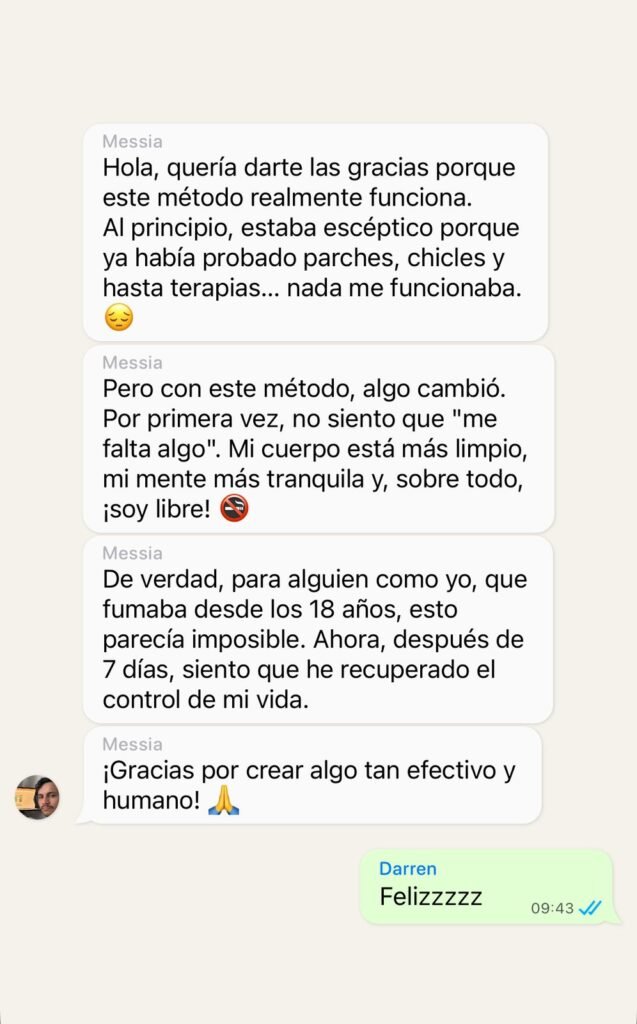Tap Messia's name above the '¡Gracias por crear' message
The height and width of the screenshot is (1024, 637).
point(133,744)
